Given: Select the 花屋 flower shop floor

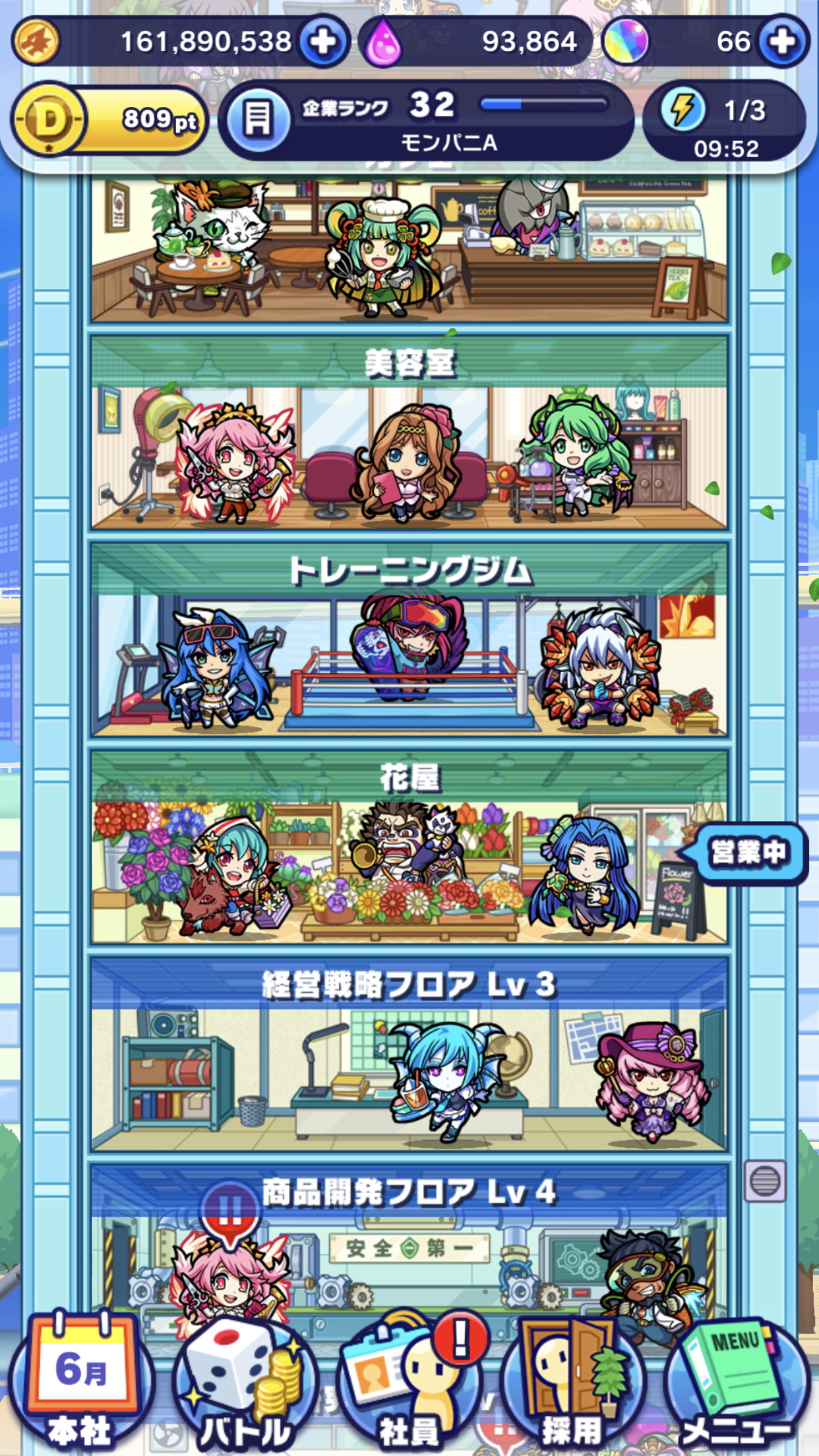Looking at the screenshot, I should pos(409,851).
